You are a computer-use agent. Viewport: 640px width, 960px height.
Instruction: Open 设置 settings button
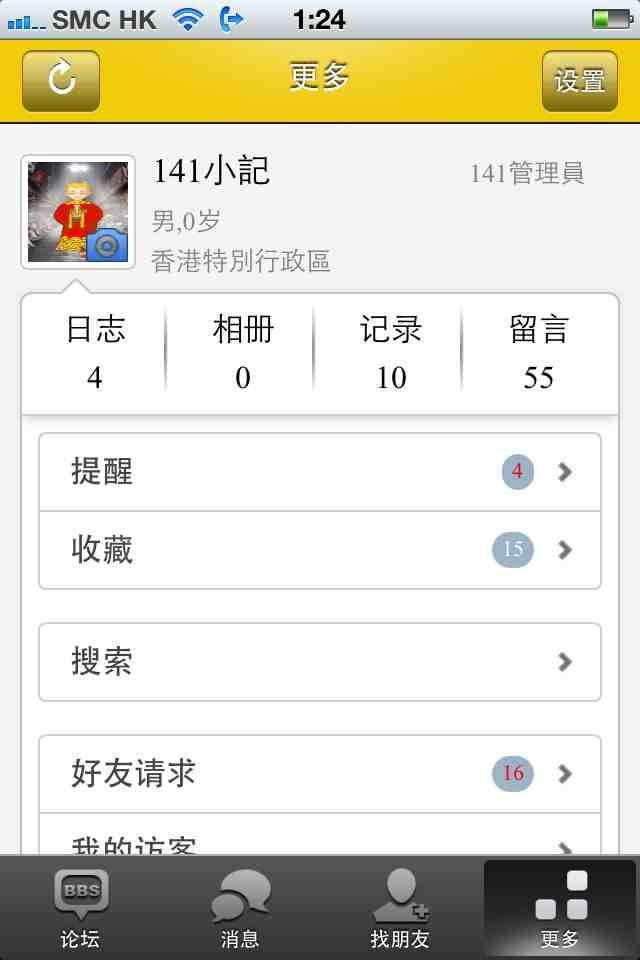(x=580, y=80)
